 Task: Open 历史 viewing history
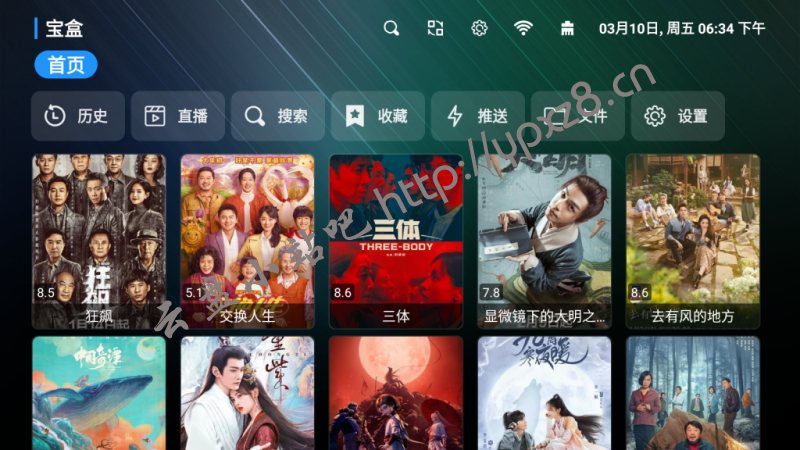[77, 116]
